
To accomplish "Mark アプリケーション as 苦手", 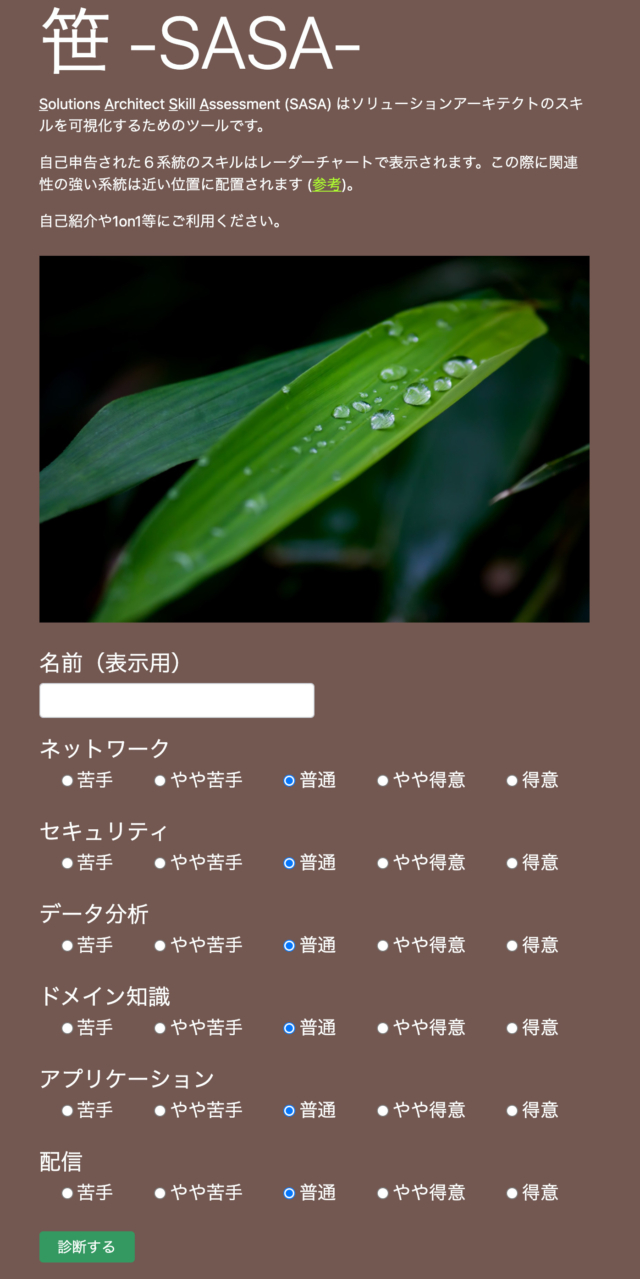I will (67, 1110).
